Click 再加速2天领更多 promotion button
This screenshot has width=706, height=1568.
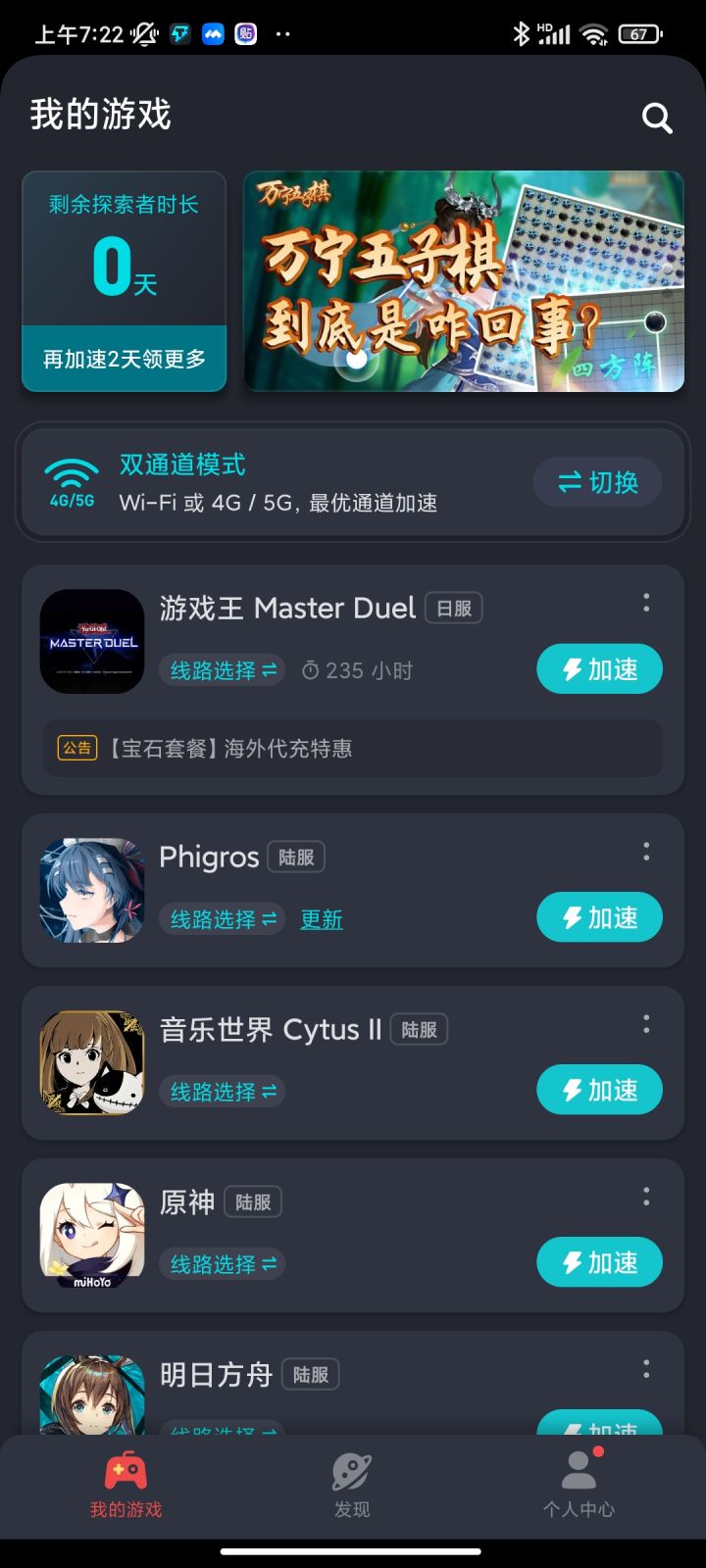(x=125, y=360)
